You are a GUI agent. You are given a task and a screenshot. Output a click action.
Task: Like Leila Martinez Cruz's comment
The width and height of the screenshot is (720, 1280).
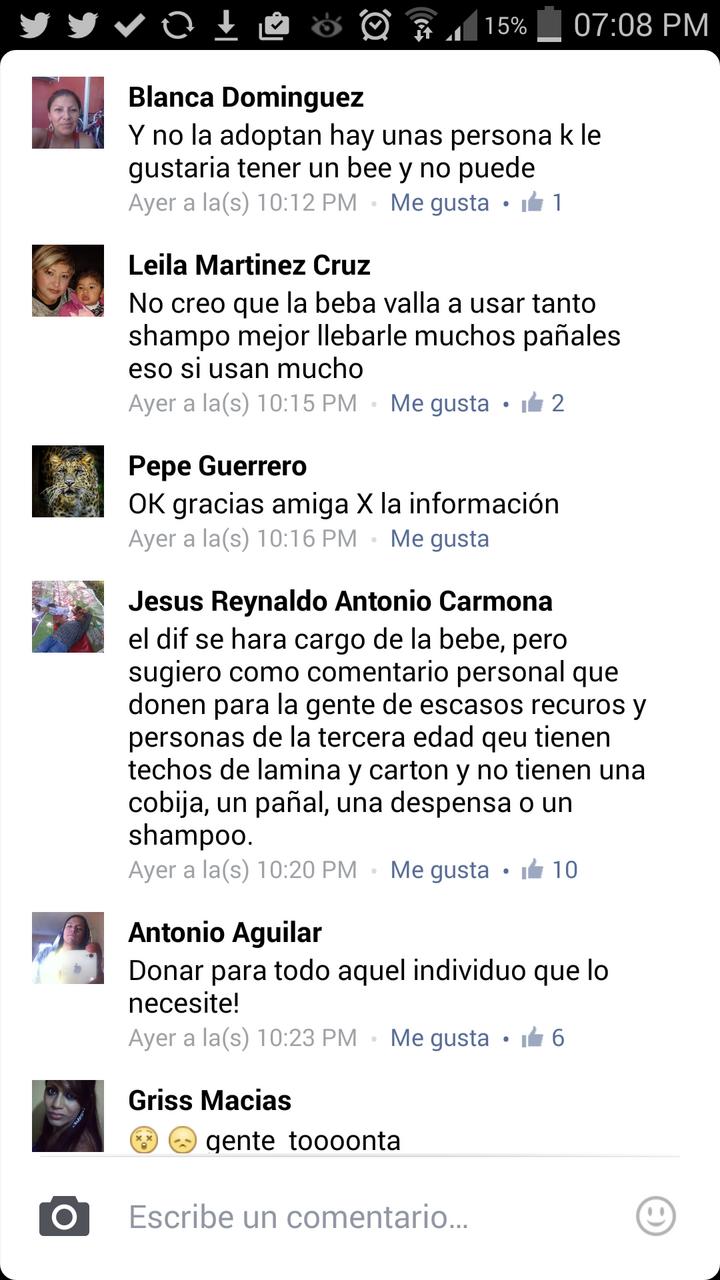pyautogui.click(x=439, y=404)
